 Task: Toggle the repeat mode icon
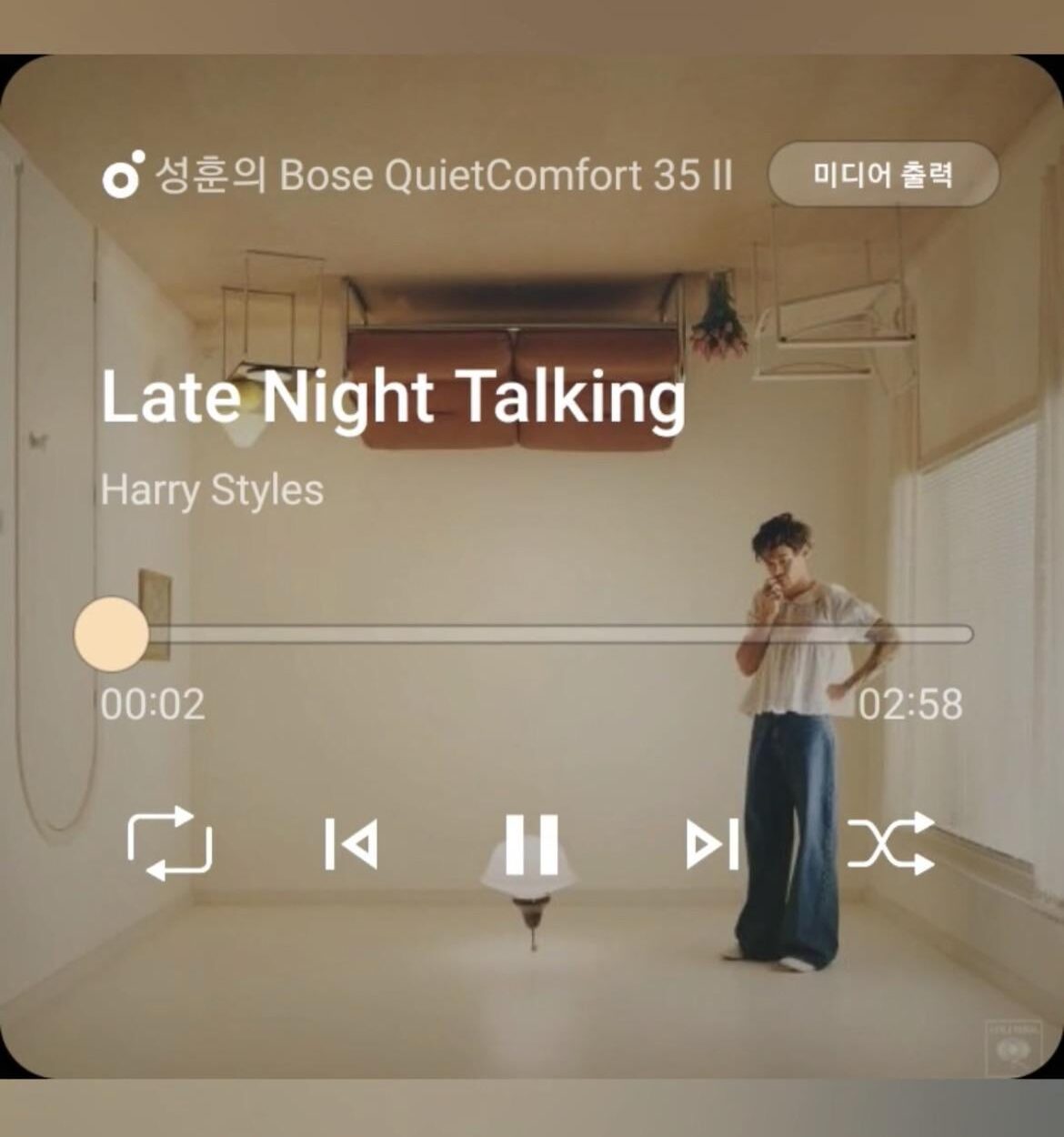point(169,843)
